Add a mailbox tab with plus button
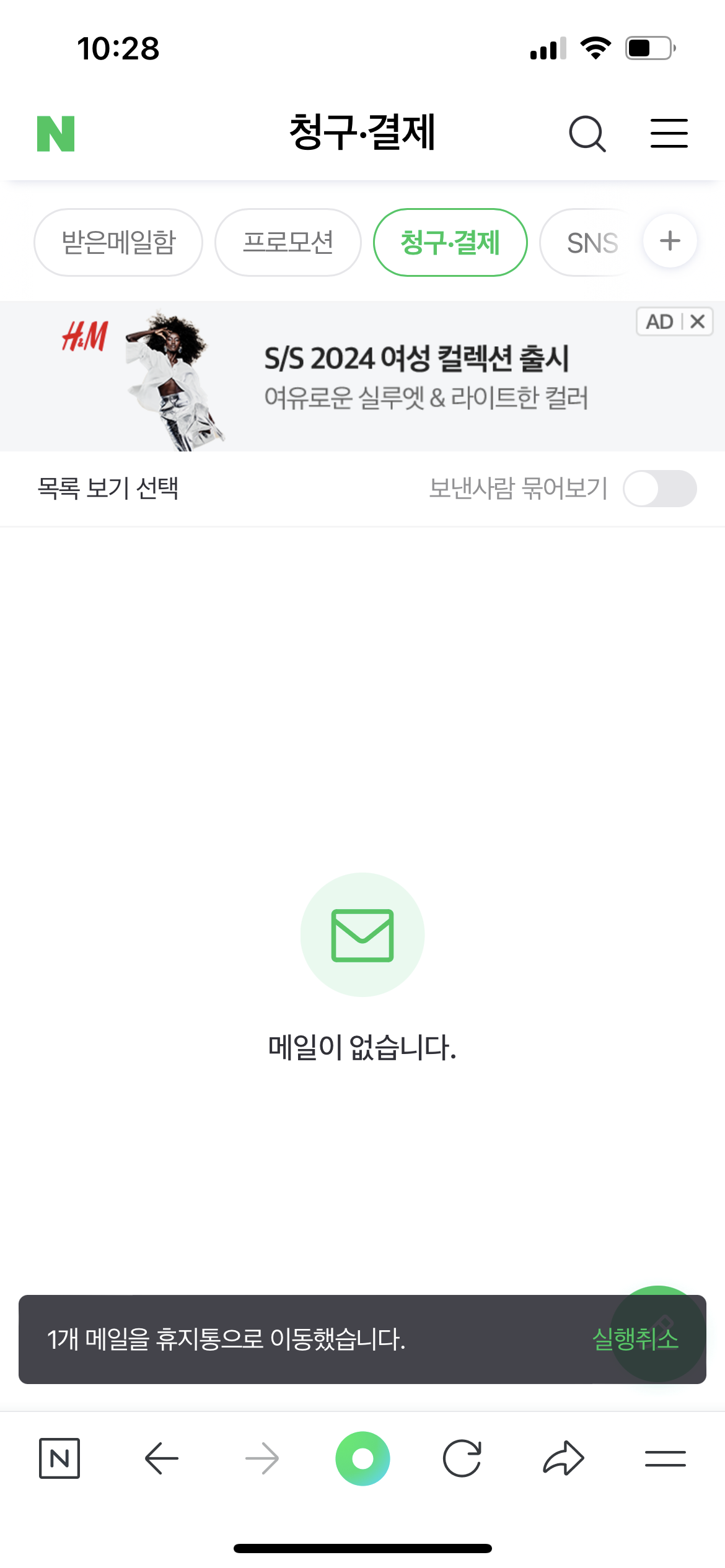This screenshot has height=1568, width=725. [x=670, y=241]
